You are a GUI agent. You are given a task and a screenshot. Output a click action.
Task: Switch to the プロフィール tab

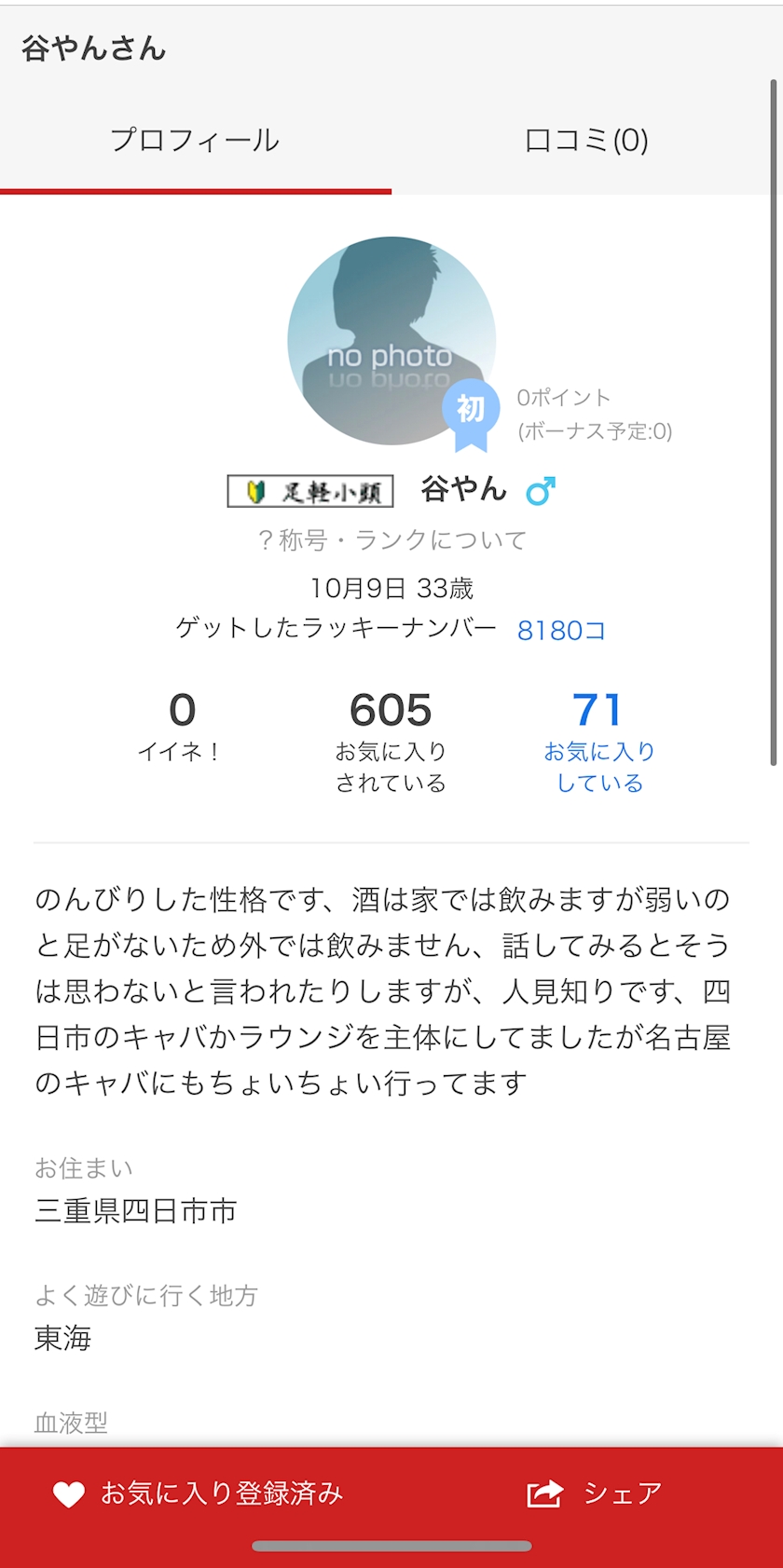pyautogui.click(x=195, y=141)
